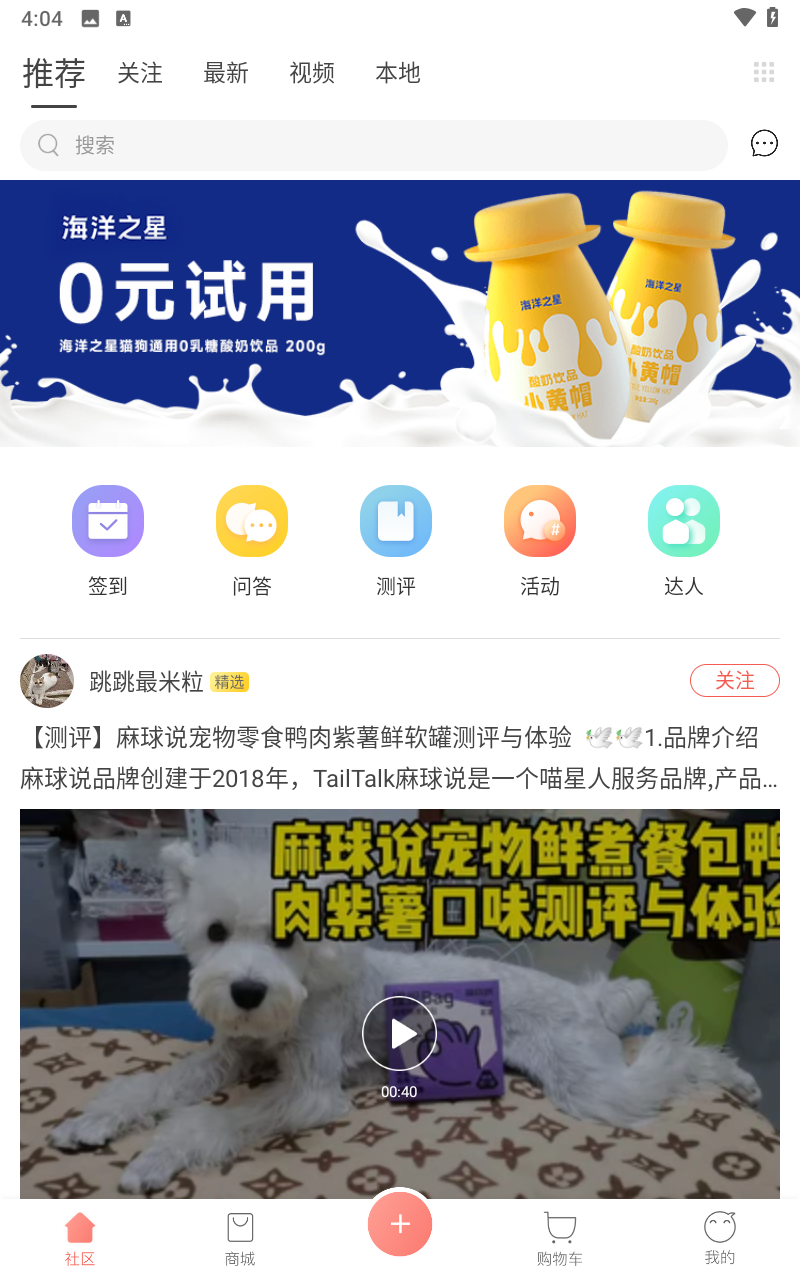The width and height of the screenshot is (800, 1280).
Task: Open the 视频 tab
Action: tap(312, 73)
